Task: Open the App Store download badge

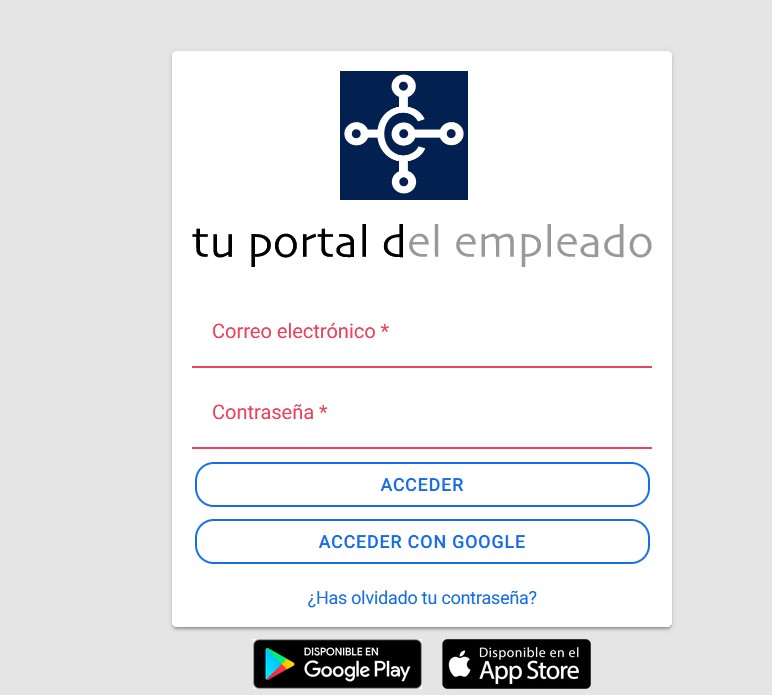Action: pyautogui.click(x=516, y=664)
